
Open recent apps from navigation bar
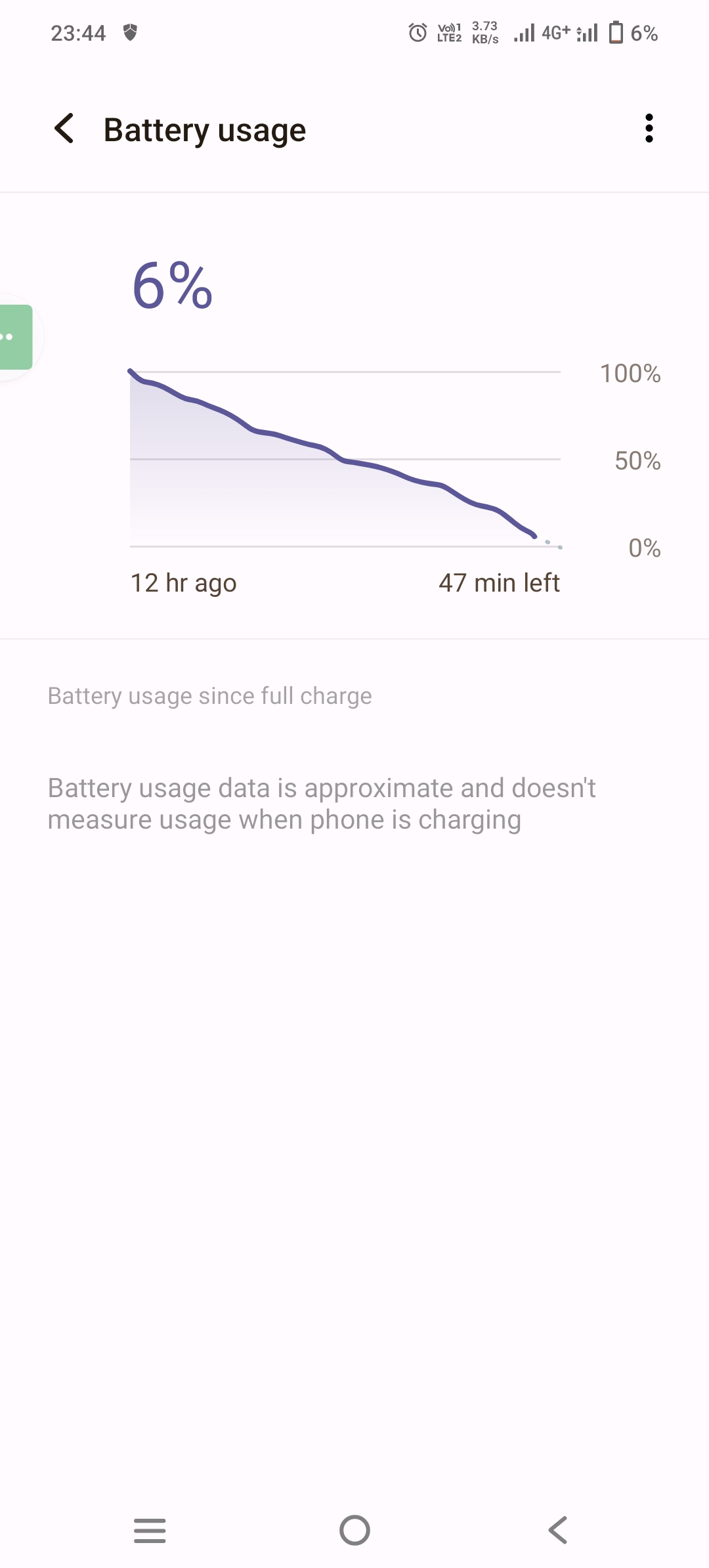coord(150,1530)
